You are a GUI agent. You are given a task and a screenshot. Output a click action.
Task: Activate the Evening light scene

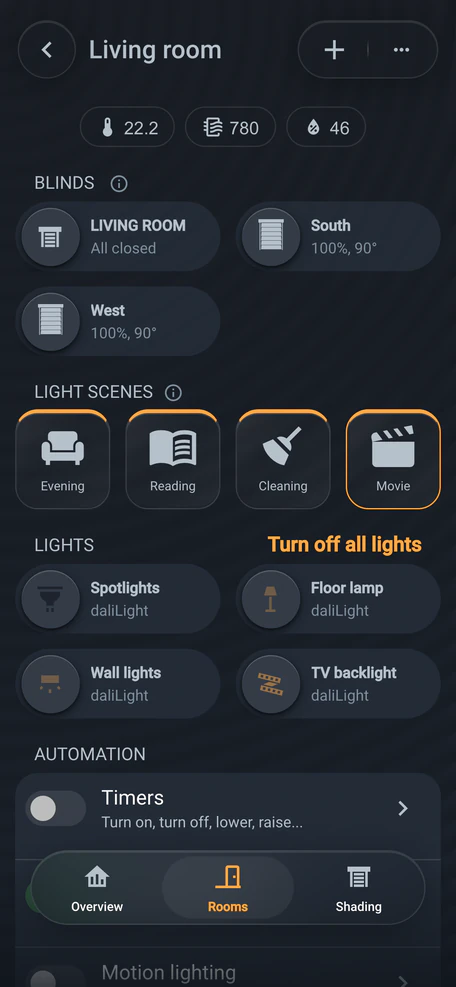point(62,460)
